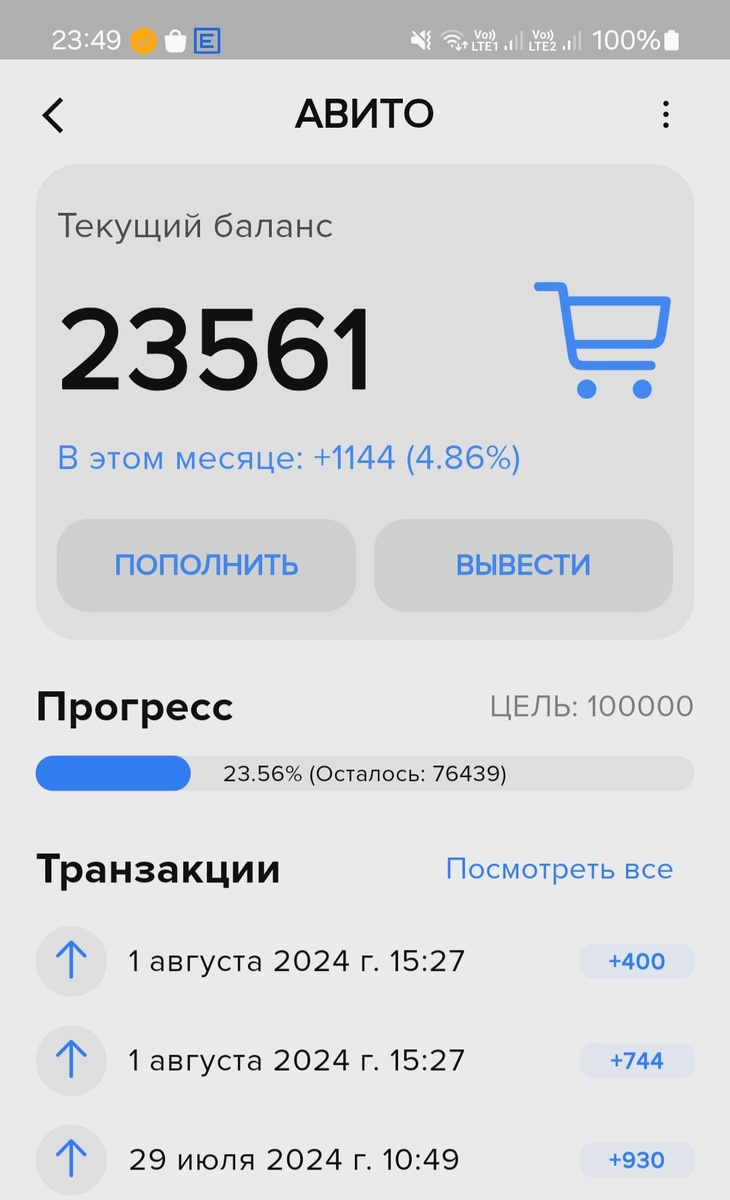Tap ВЫВЕСТИ to withdraw money
Image resolution: width=730 pixels, height=1200 pixels.
523,565
